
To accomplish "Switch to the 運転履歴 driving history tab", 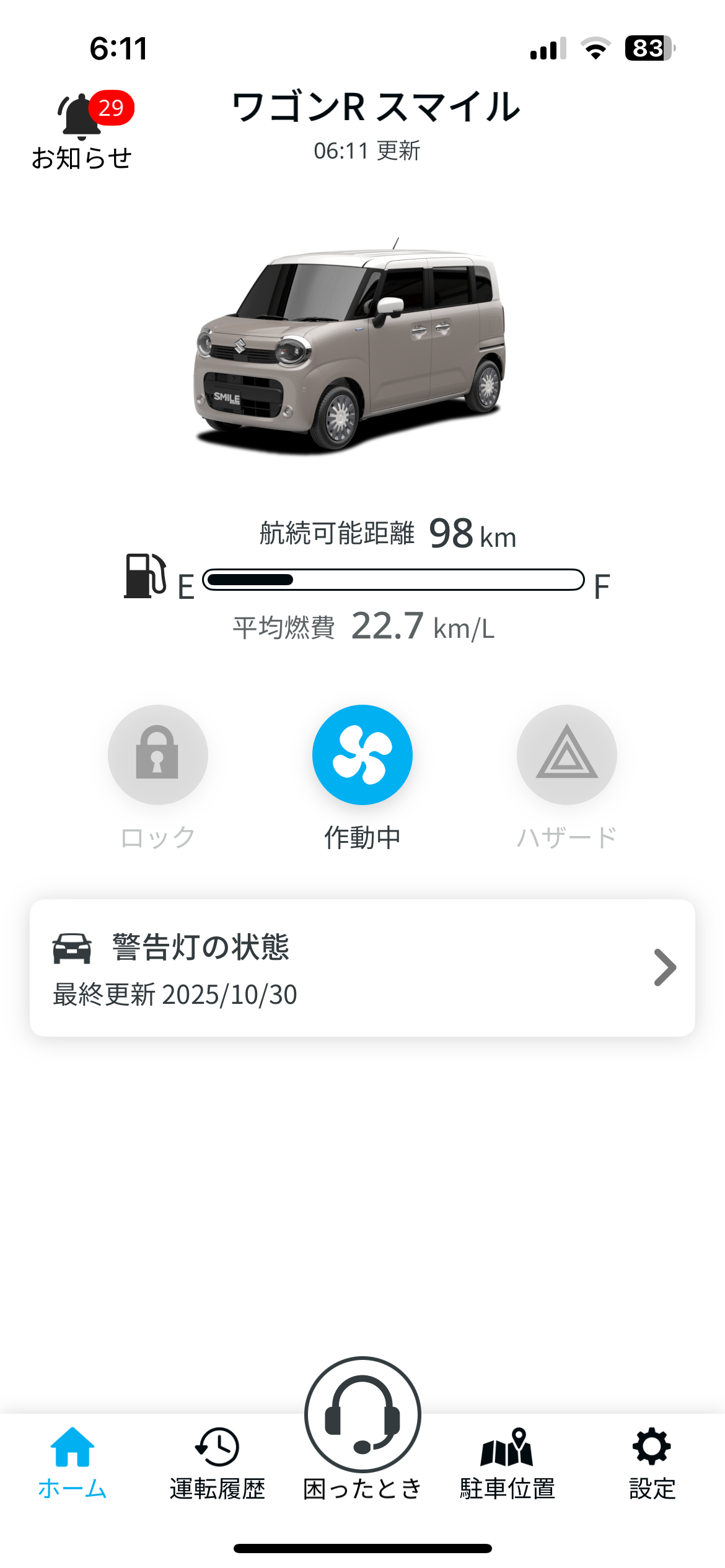I will point(217,1461).
